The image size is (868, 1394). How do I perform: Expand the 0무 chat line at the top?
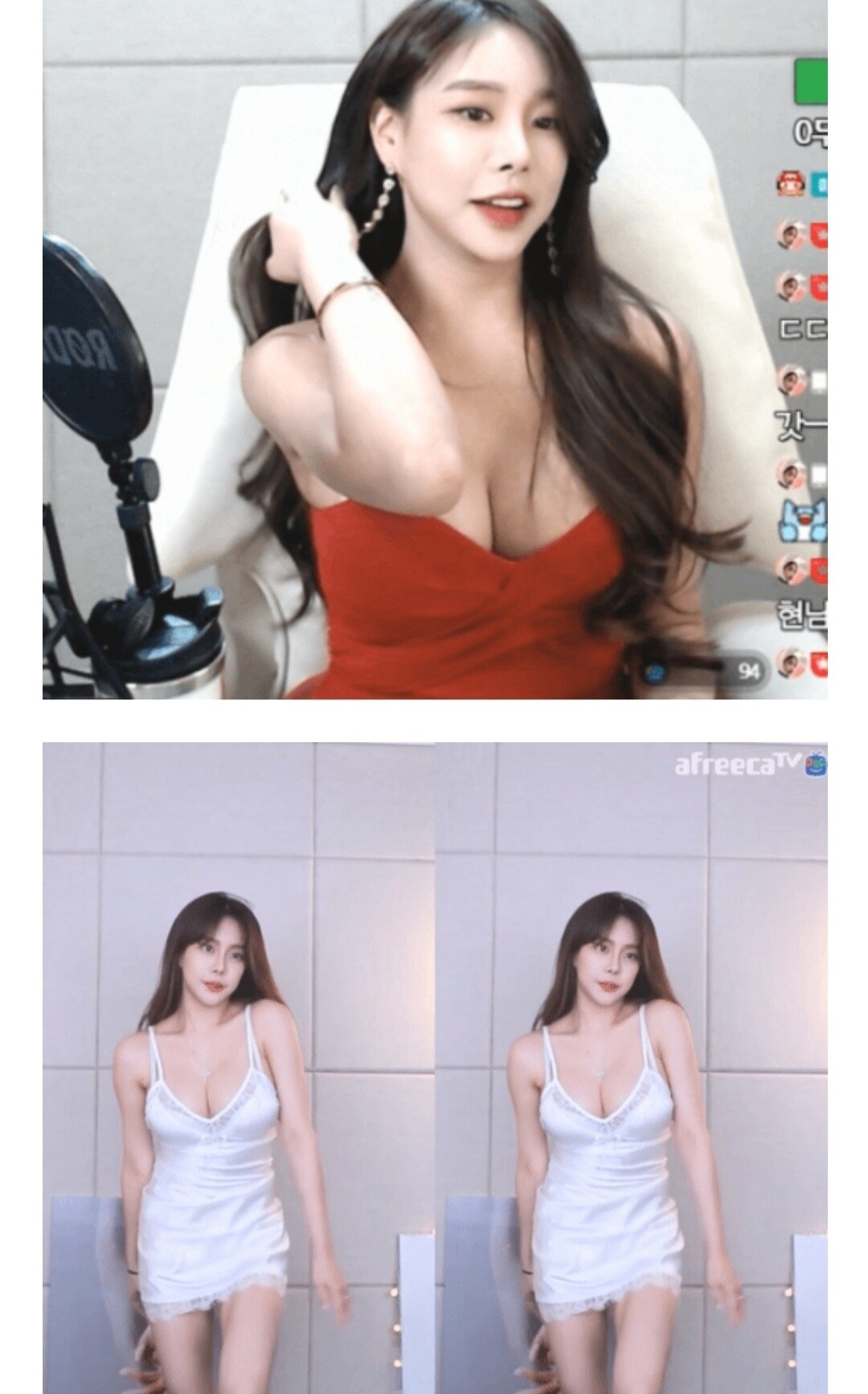[805, 130]
